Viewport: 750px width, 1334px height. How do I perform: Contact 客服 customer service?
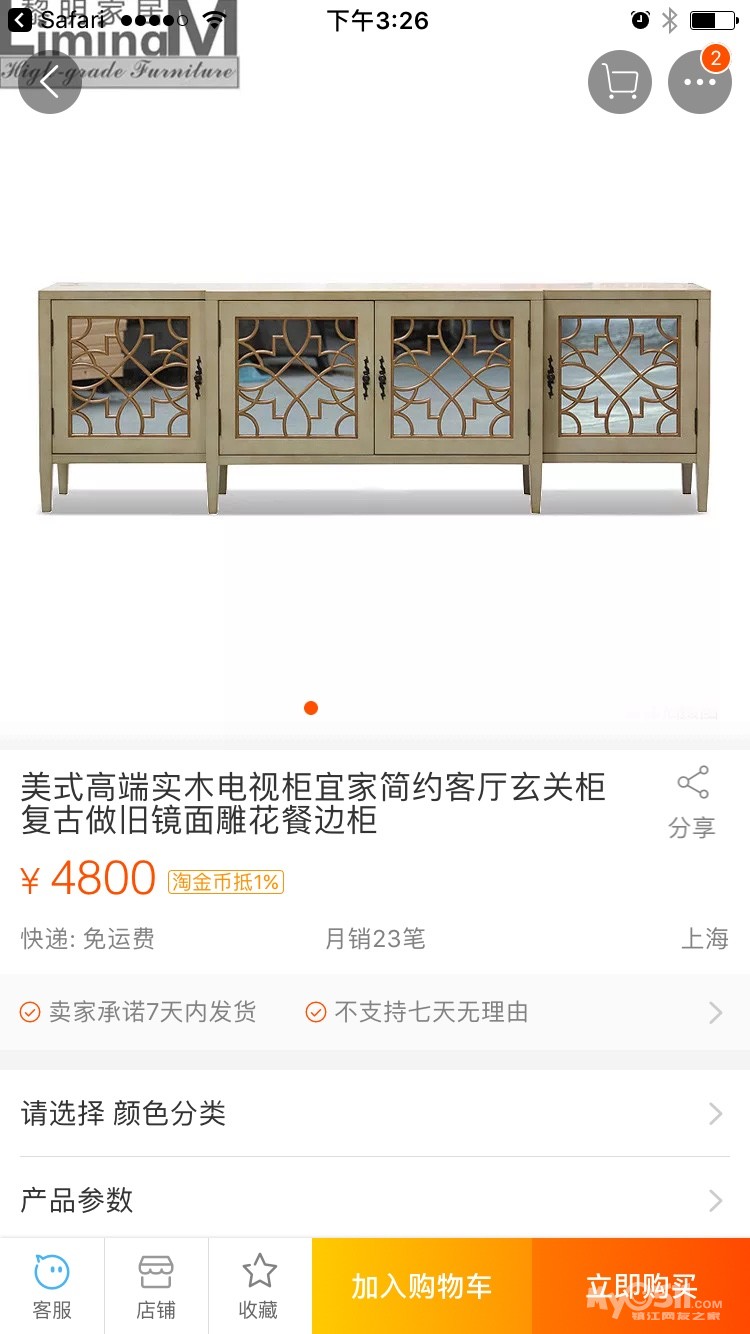[x=52, y=1286]
